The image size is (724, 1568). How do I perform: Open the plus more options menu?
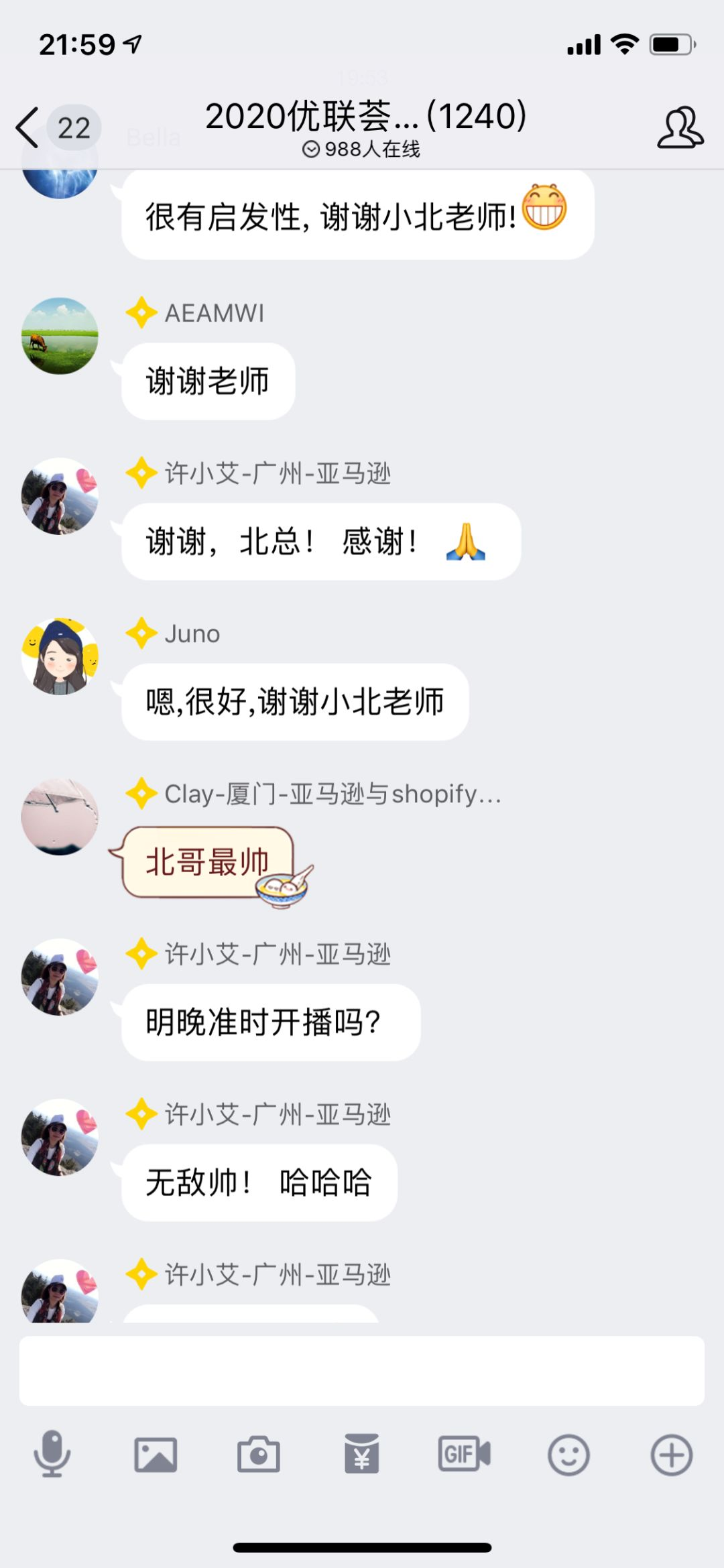(x=671, y=1455)
